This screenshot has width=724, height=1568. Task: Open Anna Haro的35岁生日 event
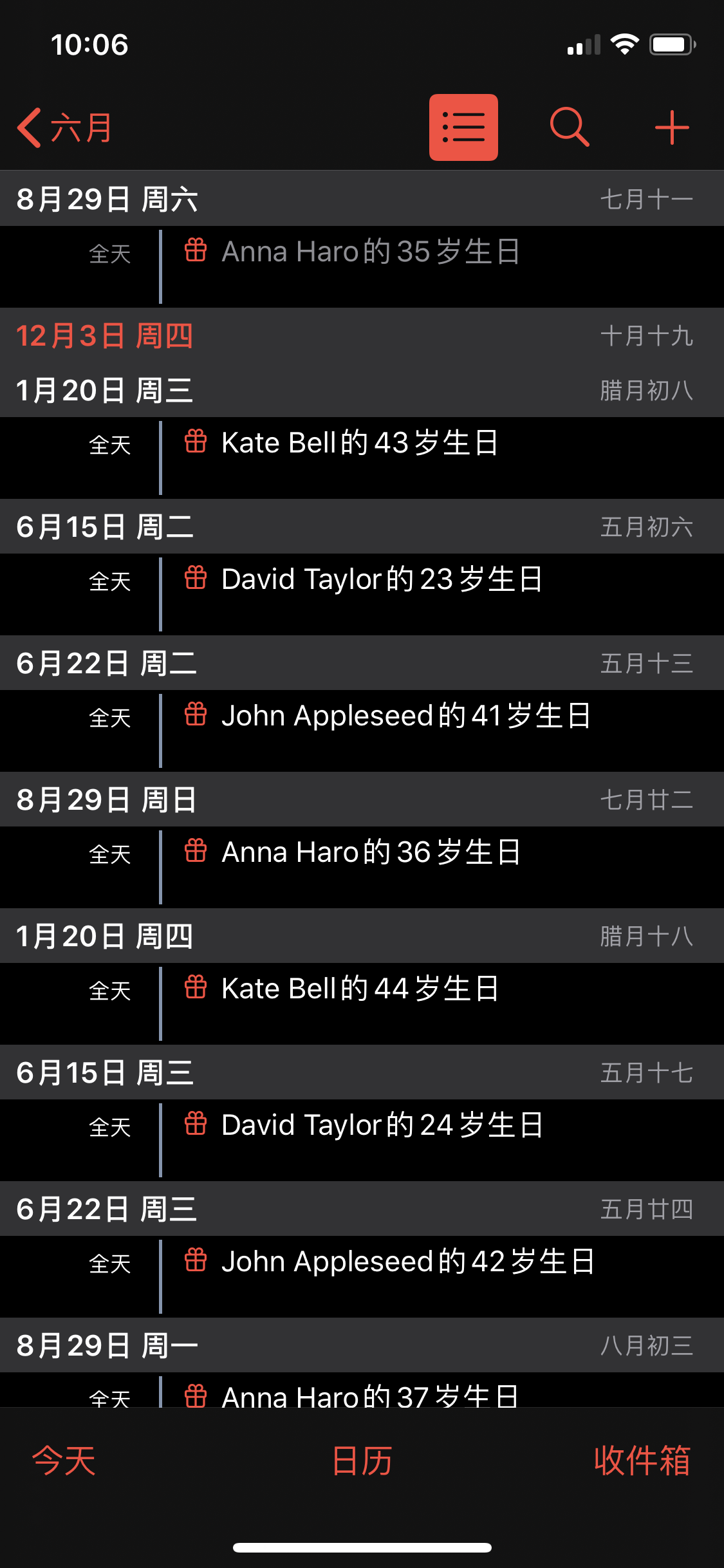(x=371, y=252)
